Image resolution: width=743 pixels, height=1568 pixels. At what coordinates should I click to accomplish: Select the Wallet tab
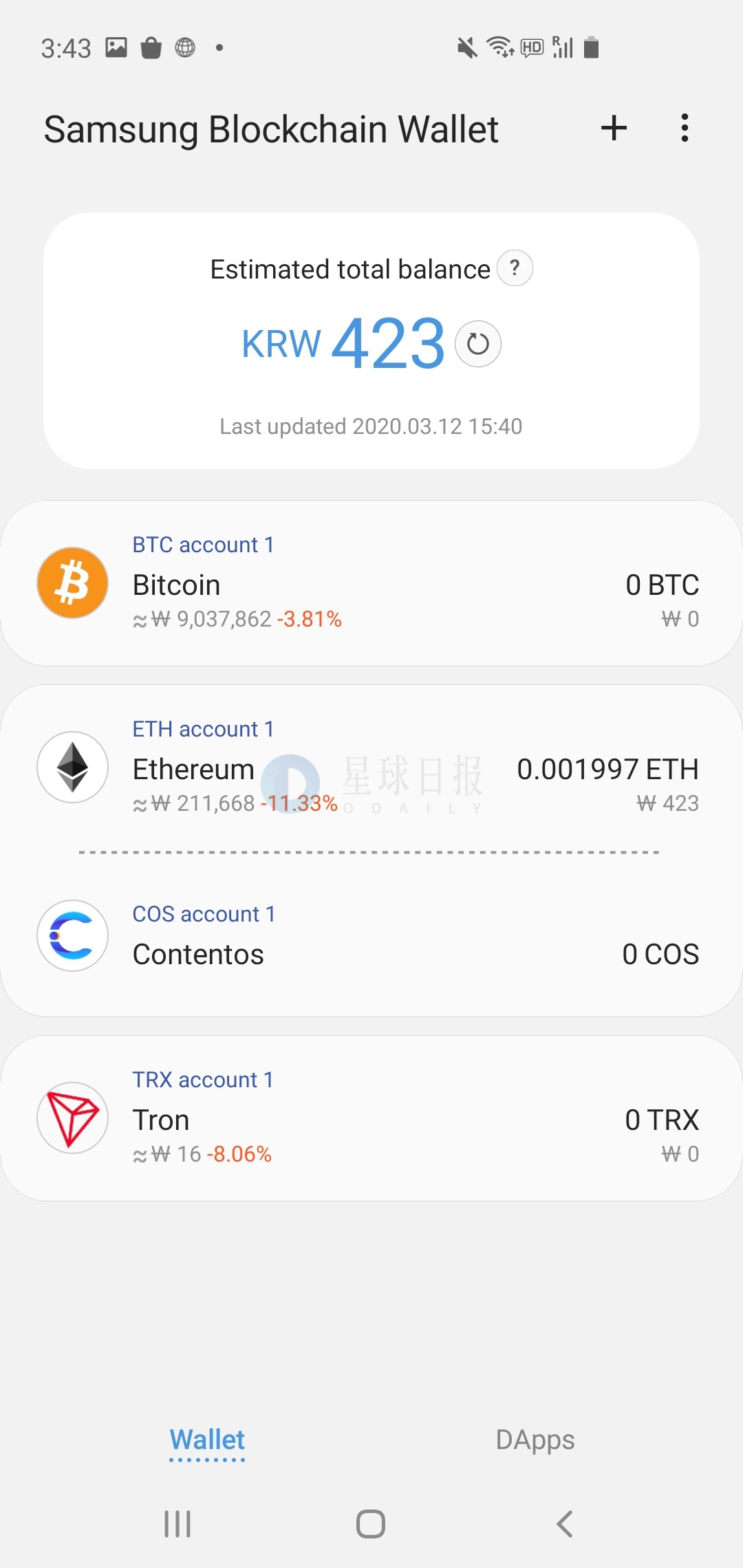click(x=207, y=1439)
